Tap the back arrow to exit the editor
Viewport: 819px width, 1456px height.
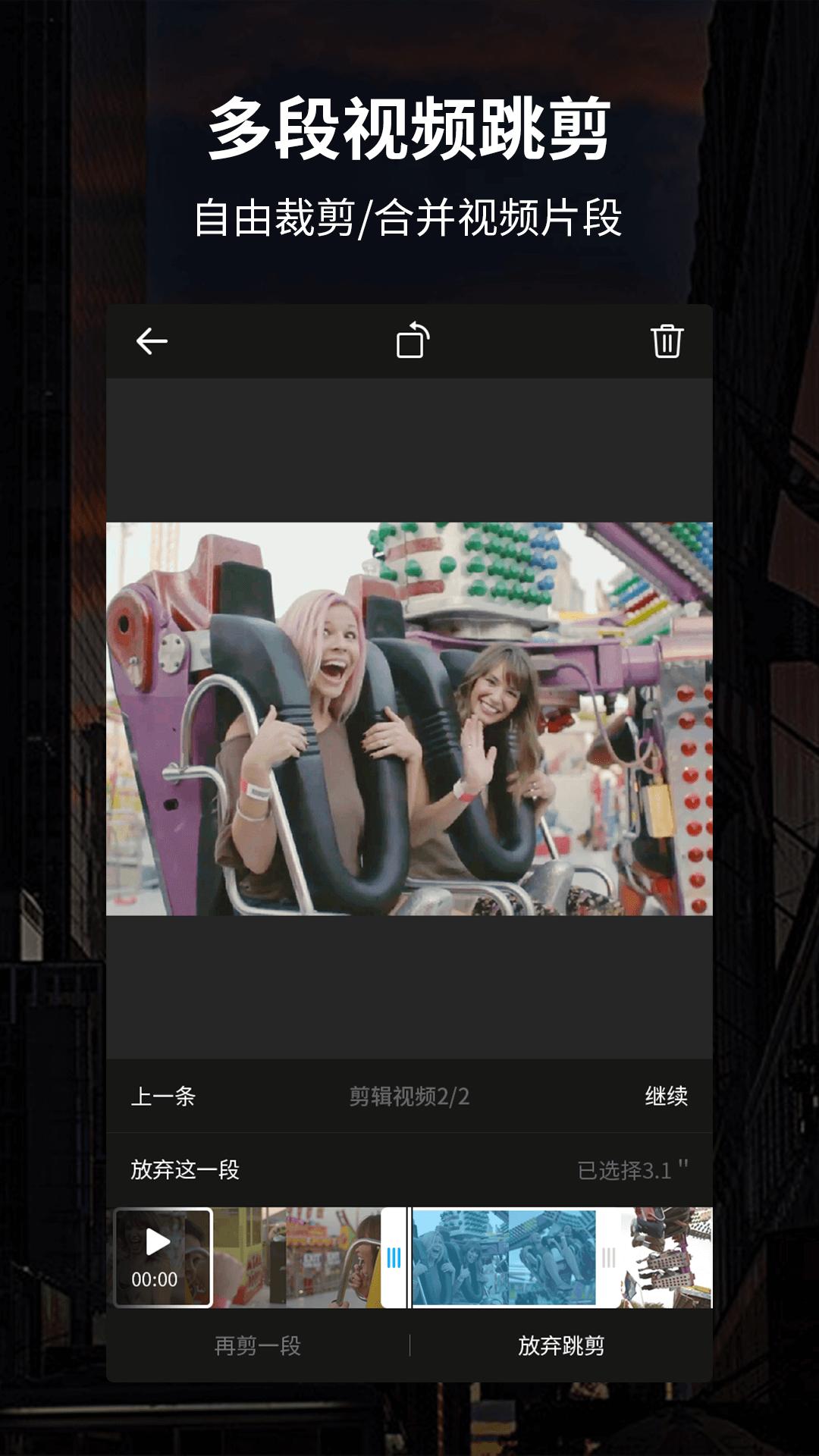(x=151, y=341)
